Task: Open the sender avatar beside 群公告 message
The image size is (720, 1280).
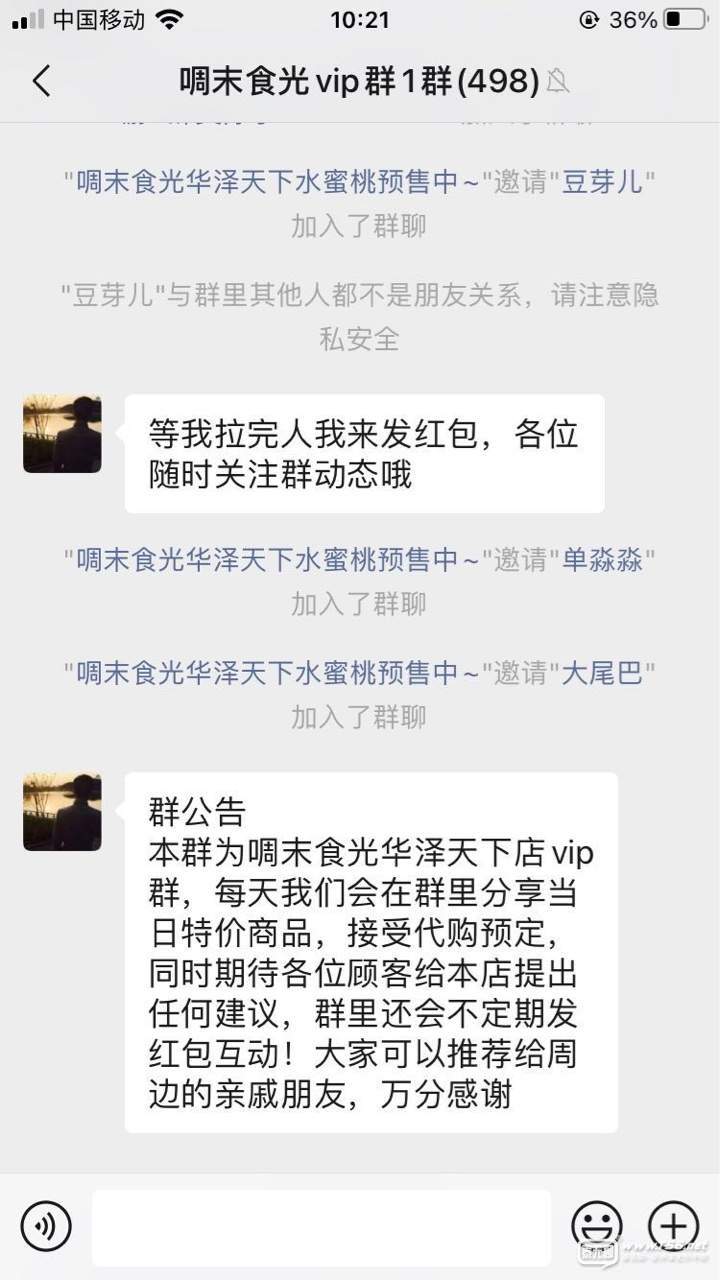Action: pyautogui.click(x=62, y=811)
